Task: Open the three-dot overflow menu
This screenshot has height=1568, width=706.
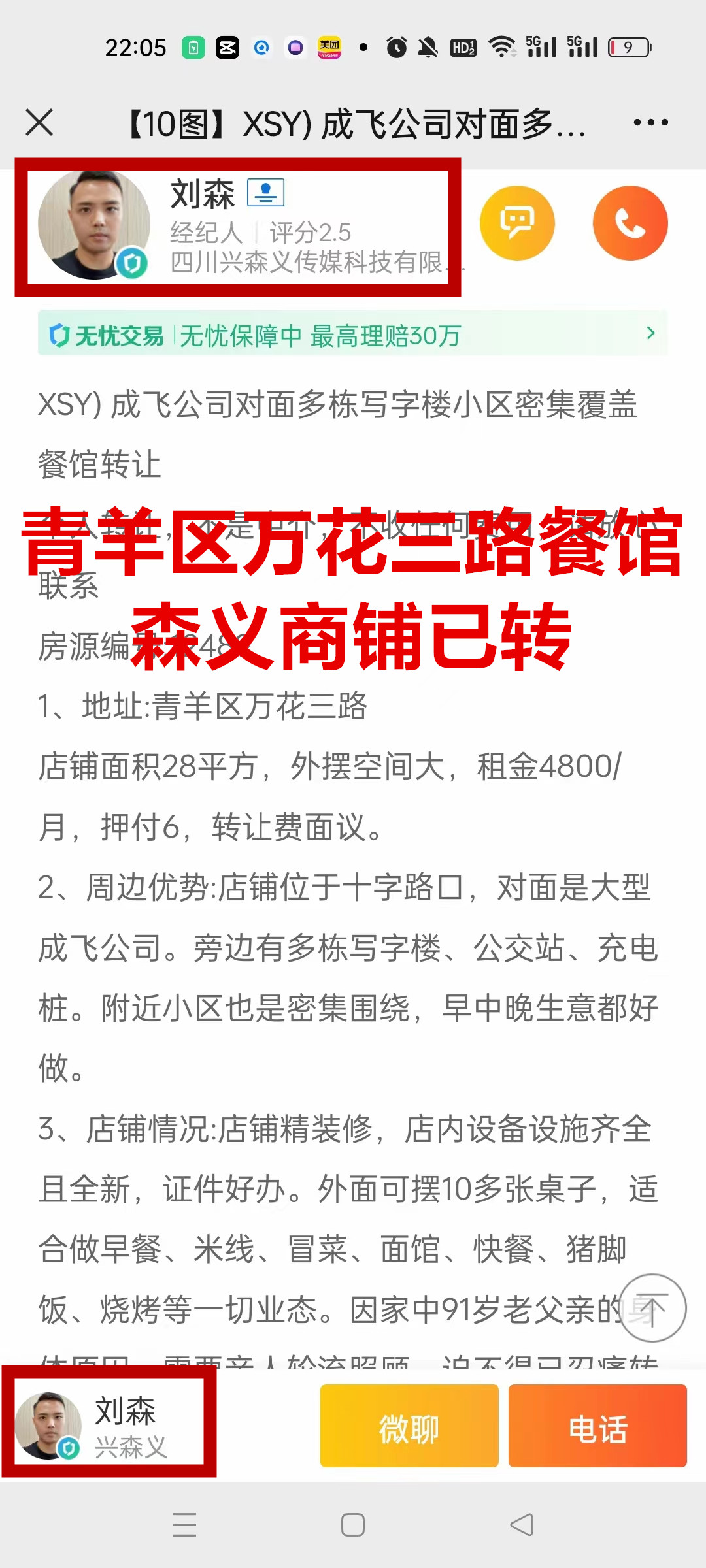Action: tap(650, 122)
